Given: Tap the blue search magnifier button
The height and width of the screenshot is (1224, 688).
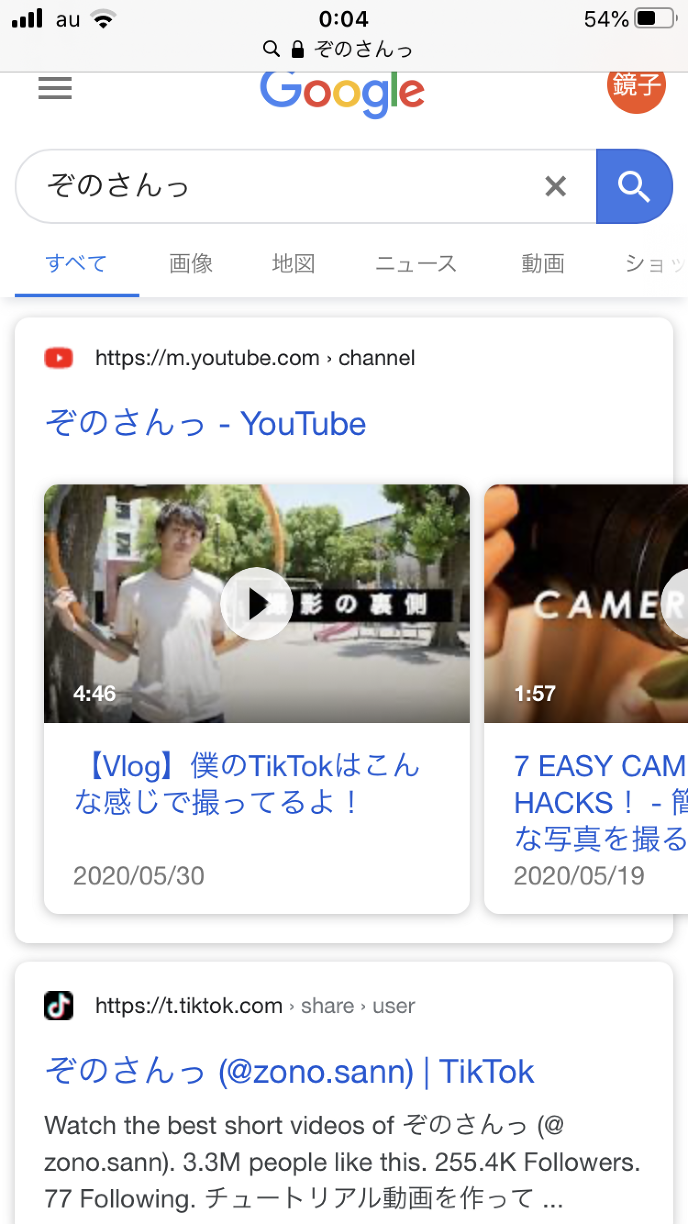Looking at the screenshot, I should click(633, 186).
